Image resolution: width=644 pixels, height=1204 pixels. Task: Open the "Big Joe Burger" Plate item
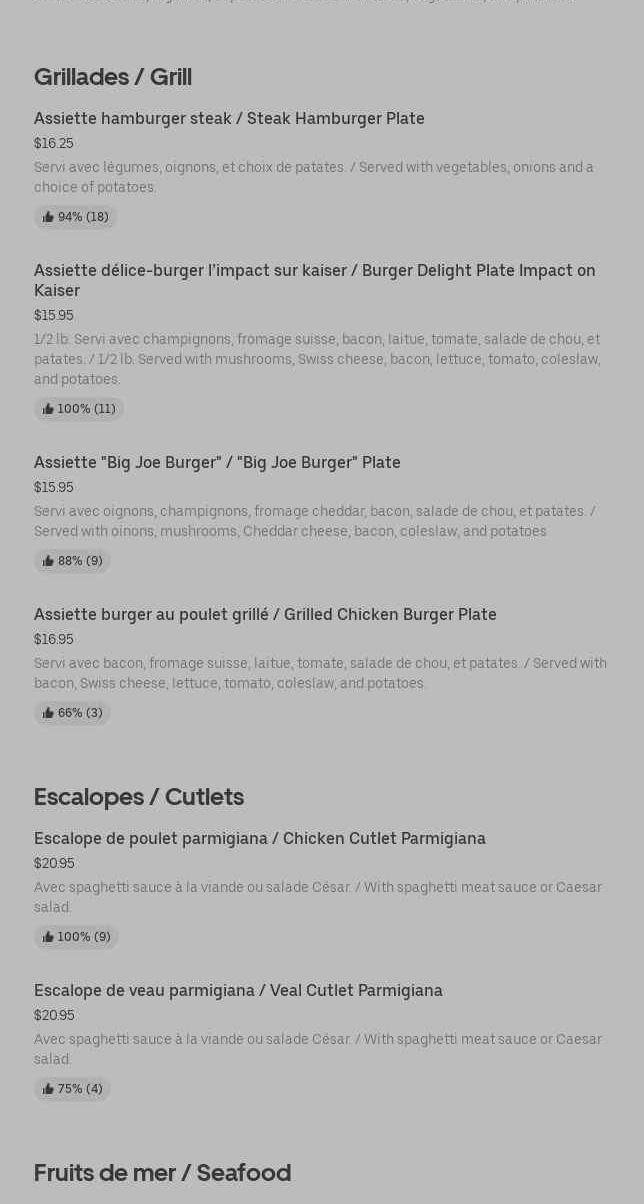coord(217,463)
